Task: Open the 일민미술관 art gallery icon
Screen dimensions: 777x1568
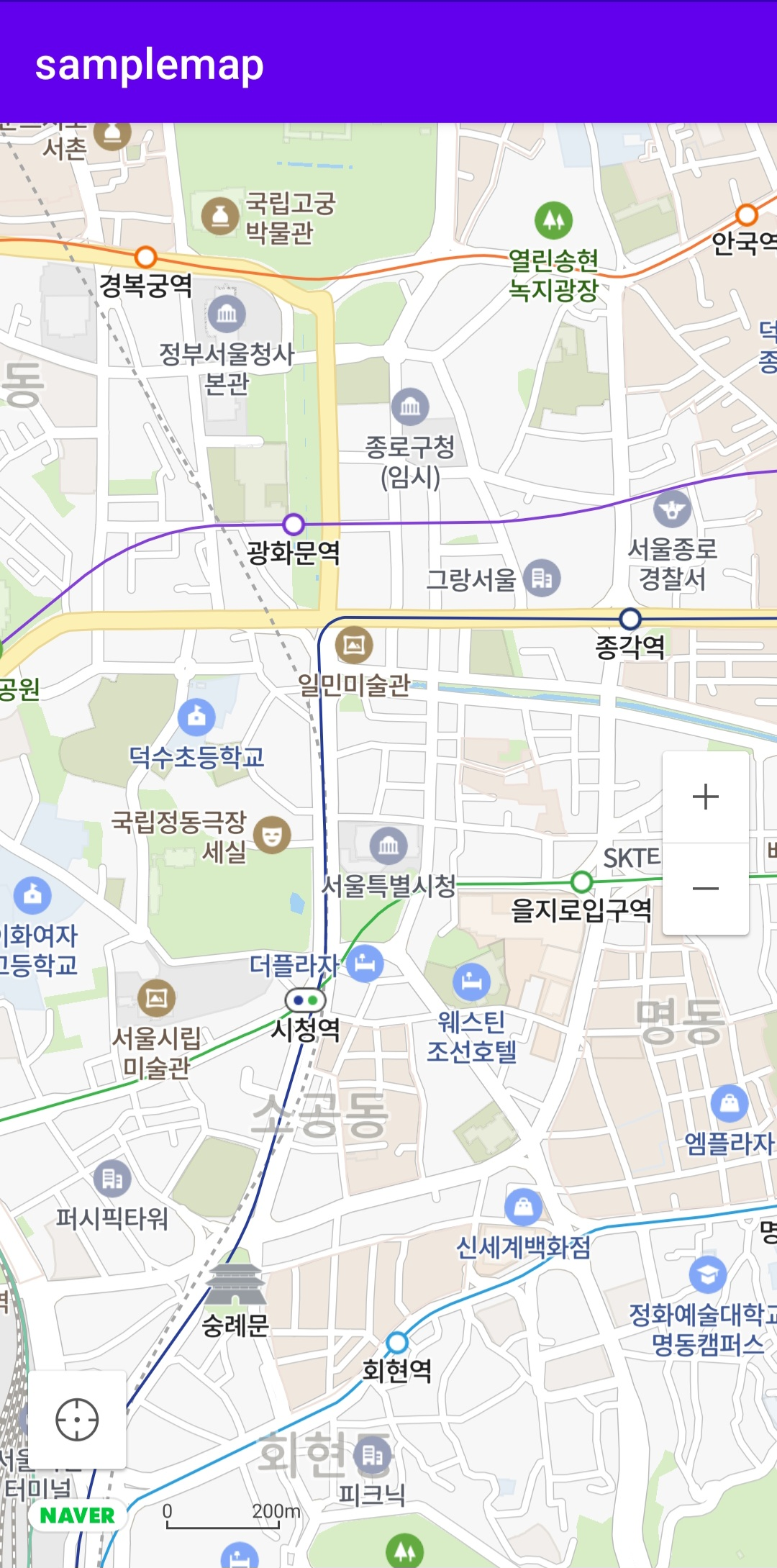Action: [353, 645]
